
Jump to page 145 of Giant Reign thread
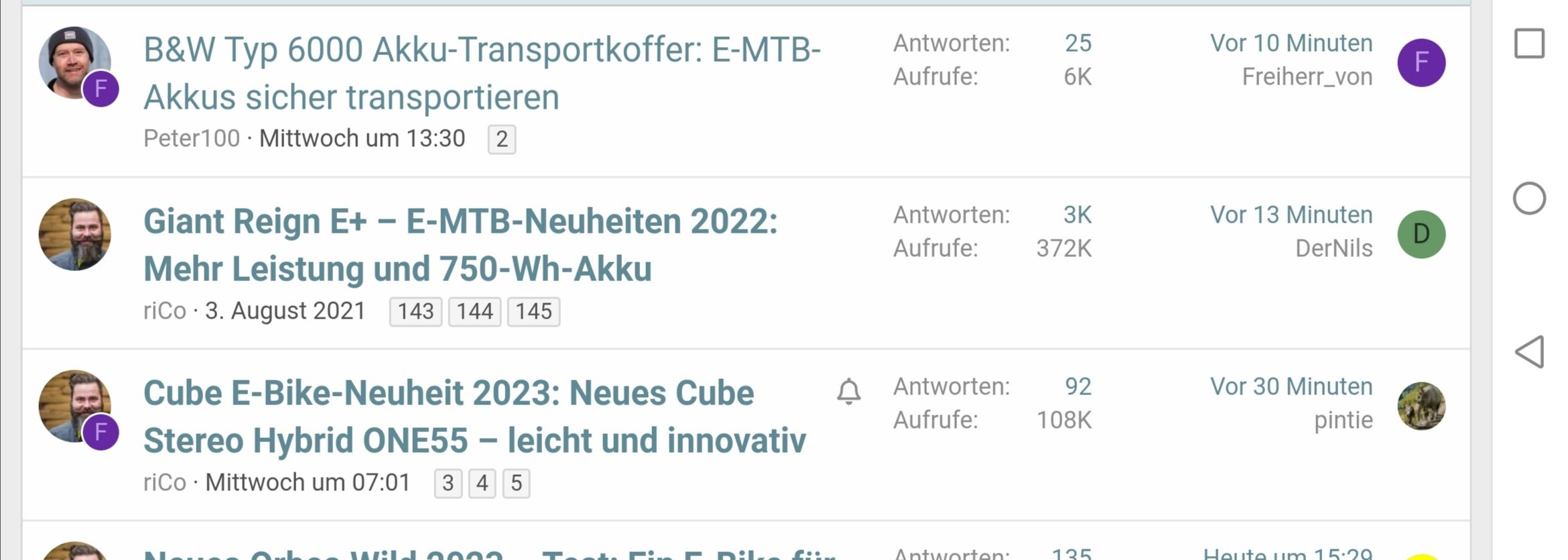click(533, 312)
